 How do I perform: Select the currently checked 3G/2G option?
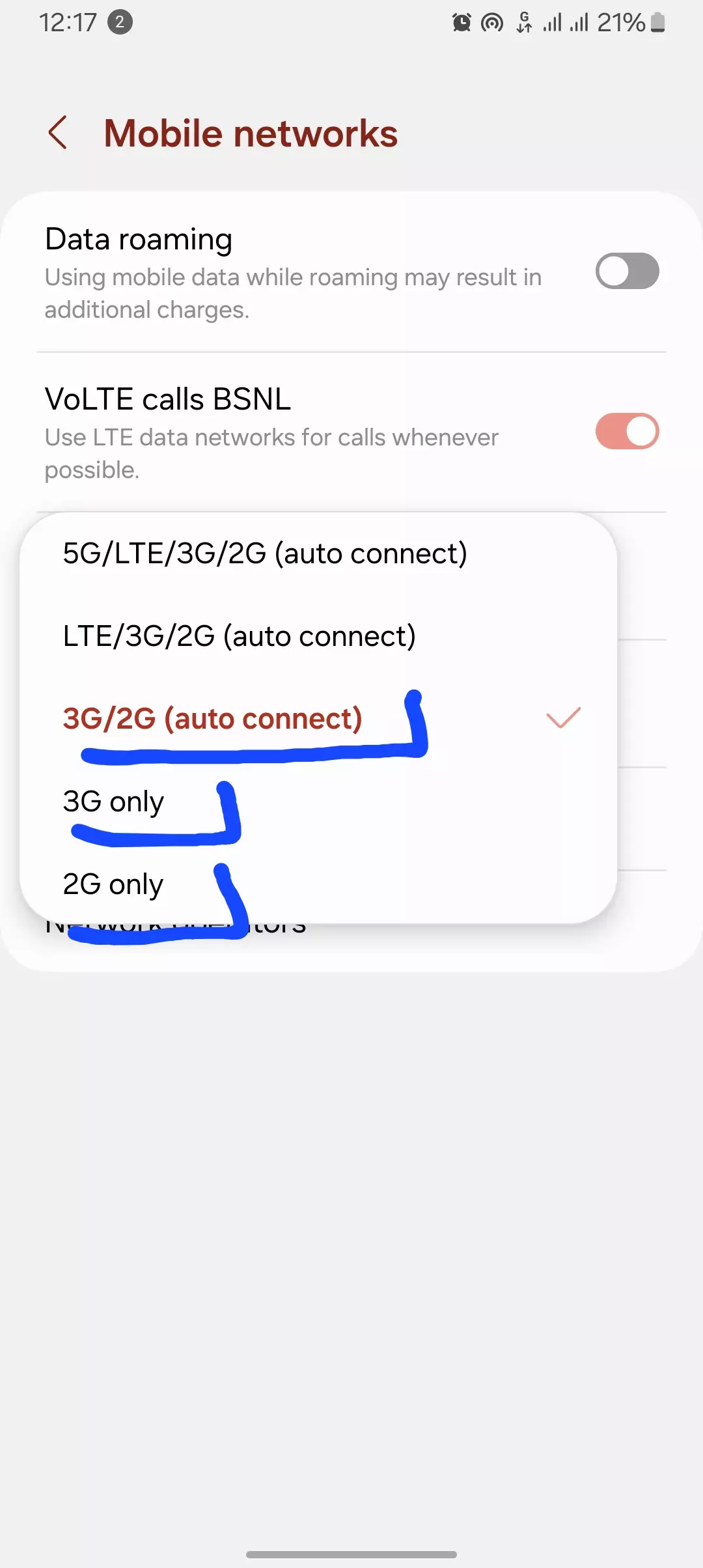click(213, 718)
